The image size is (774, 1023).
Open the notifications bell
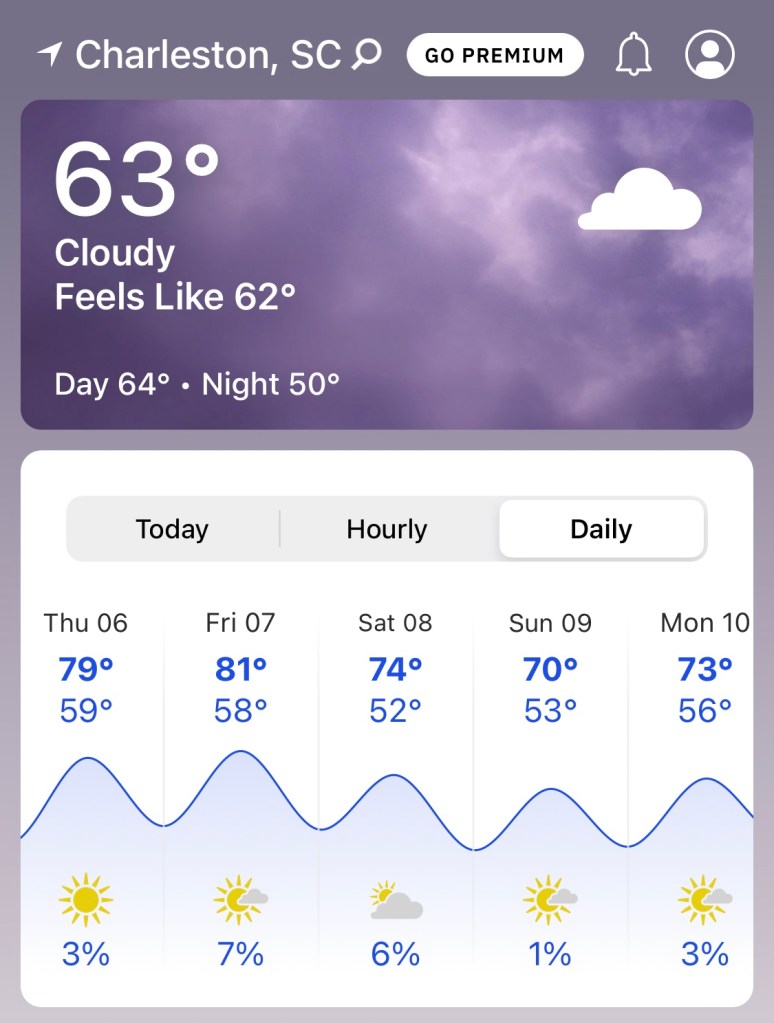[632, 55]
